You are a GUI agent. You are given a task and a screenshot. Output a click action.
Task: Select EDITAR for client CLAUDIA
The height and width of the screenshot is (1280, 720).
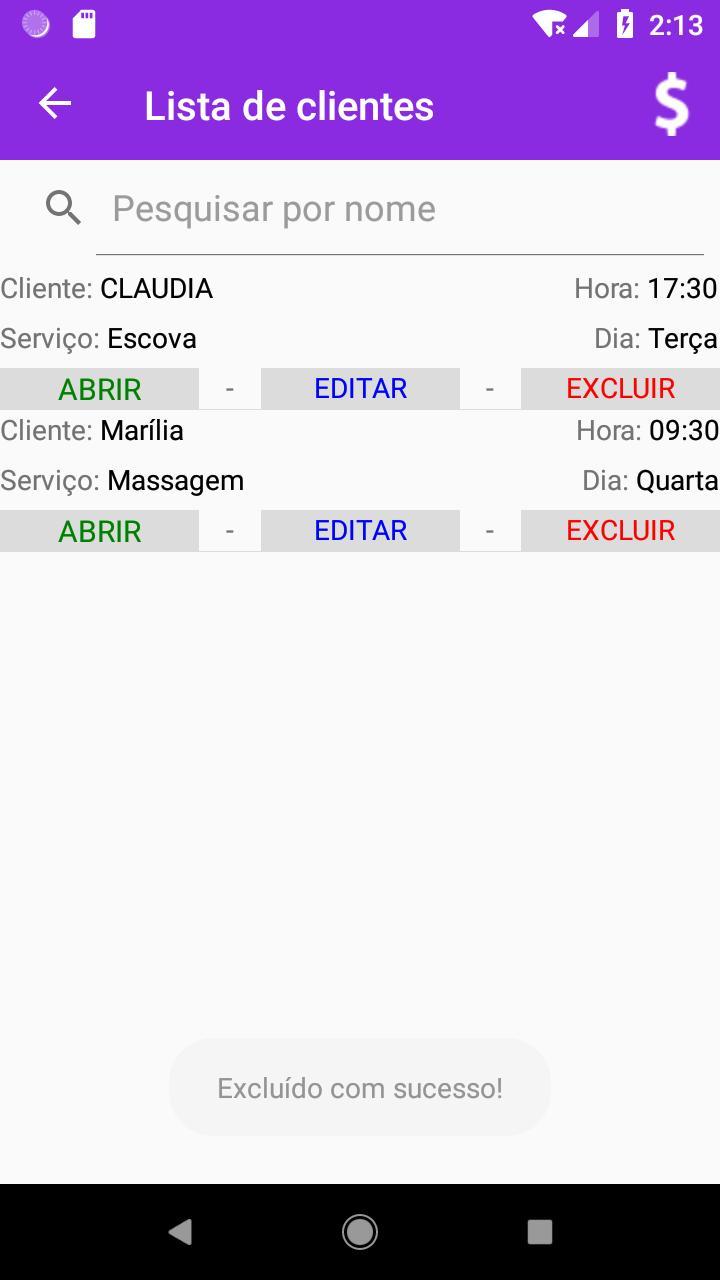(360, 389)
